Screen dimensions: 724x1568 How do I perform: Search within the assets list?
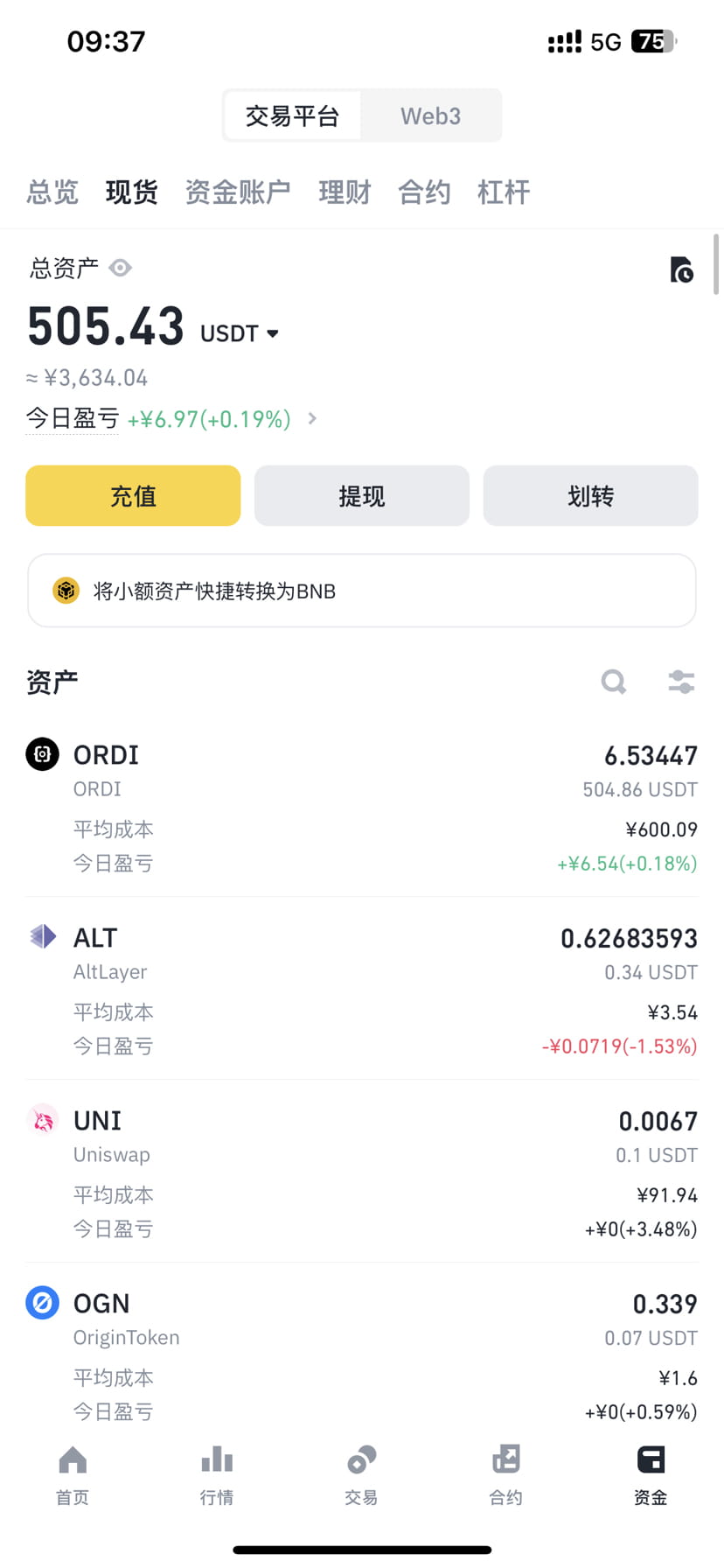click(614, 682)
